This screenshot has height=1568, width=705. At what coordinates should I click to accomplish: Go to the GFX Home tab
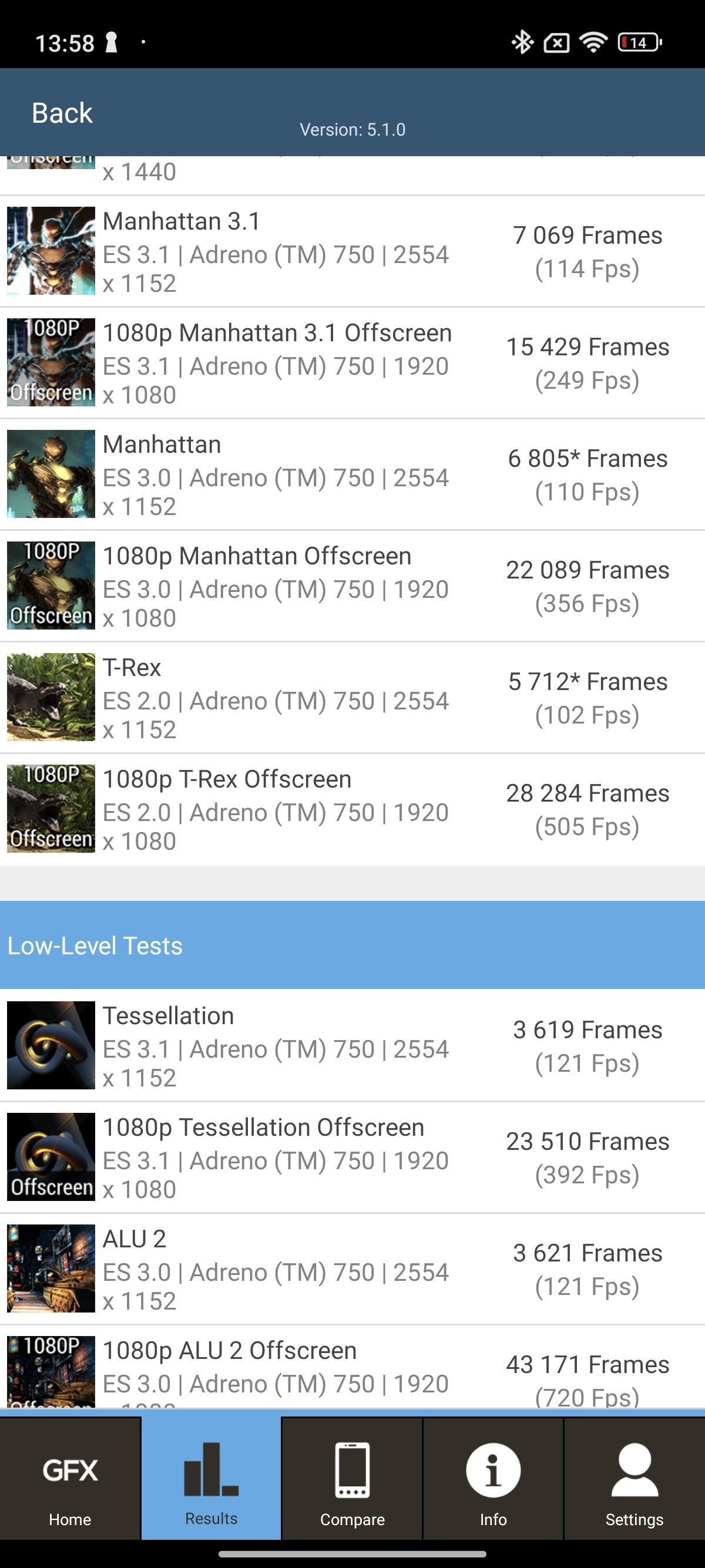70,1478
